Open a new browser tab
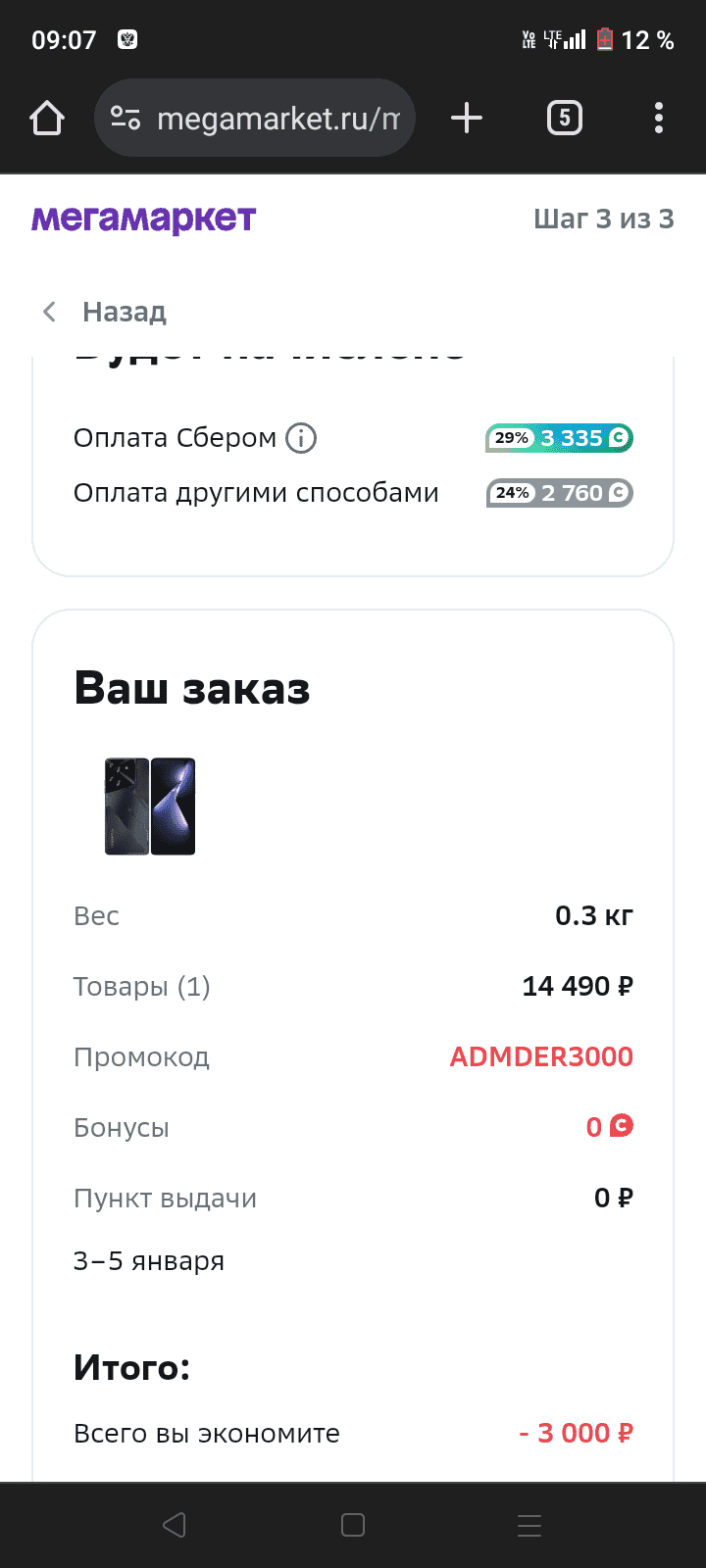 pos(467,119)
